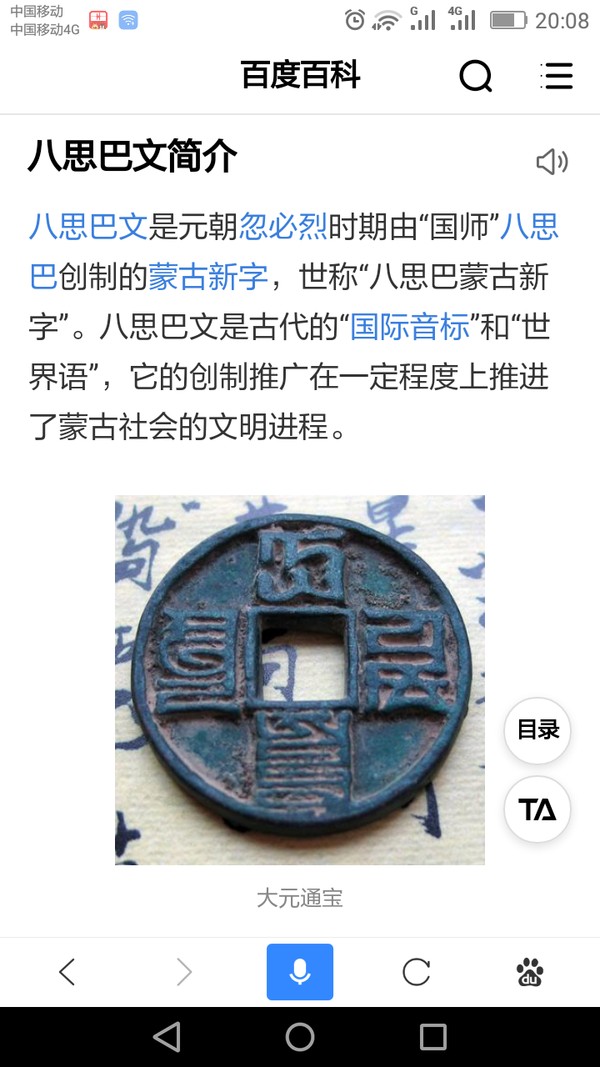
Task: Open the 蒙古新字 link
Action: click(208, 277)
